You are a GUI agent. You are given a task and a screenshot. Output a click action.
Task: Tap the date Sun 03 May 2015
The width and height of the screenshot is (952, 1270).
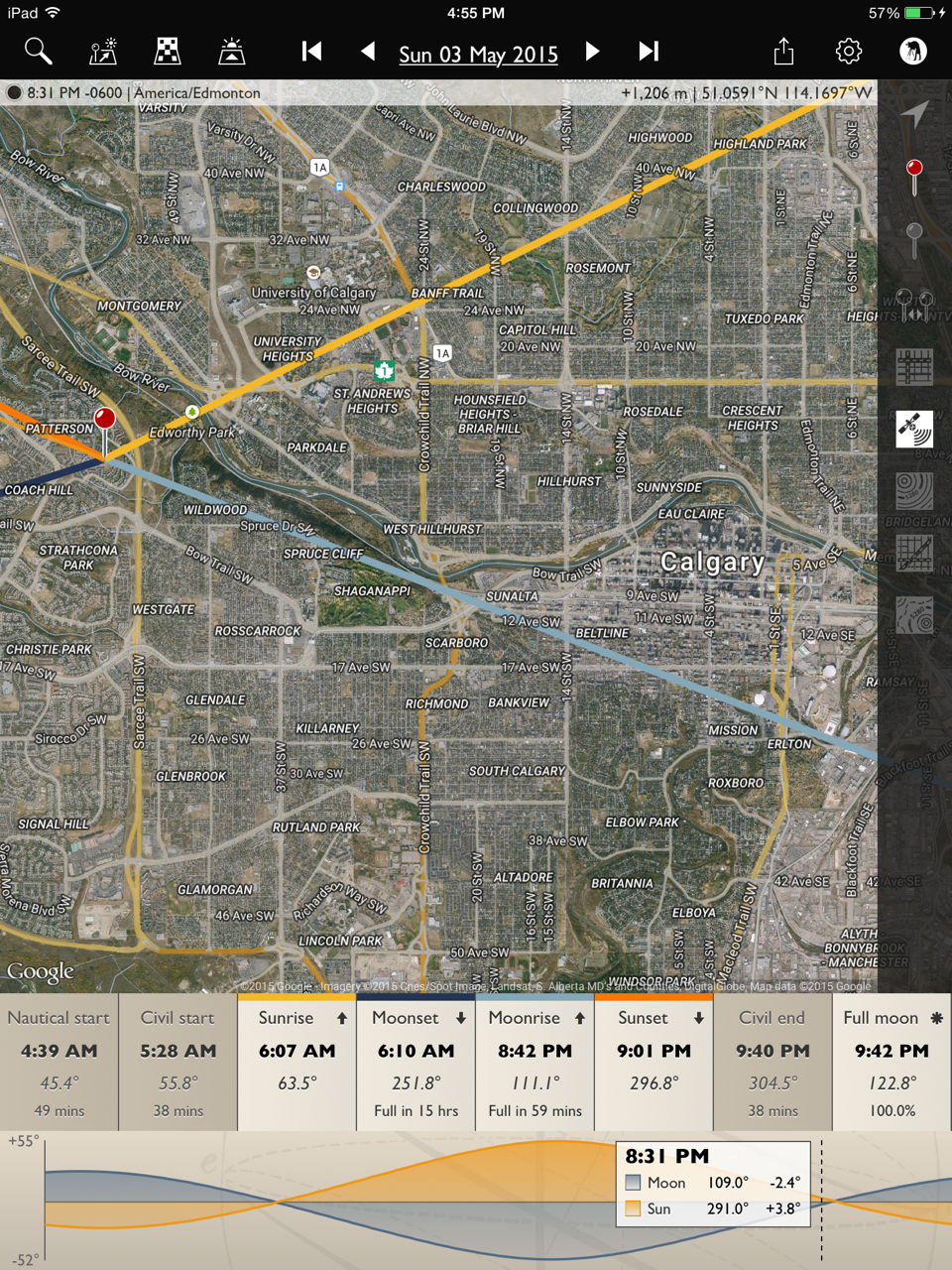pyautogui.click(x=478, y=55)
